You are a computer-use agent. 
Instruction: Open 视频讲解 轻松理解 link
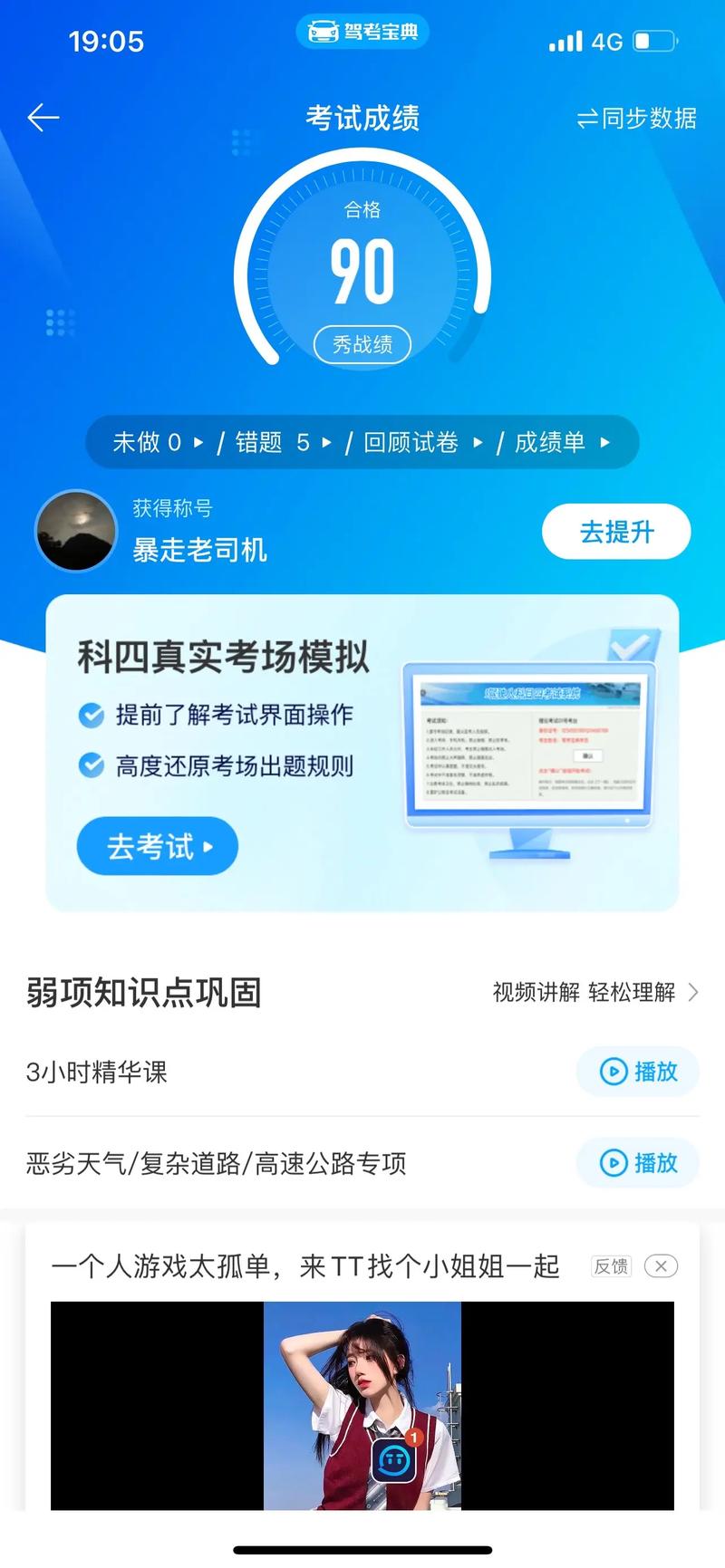595,993
